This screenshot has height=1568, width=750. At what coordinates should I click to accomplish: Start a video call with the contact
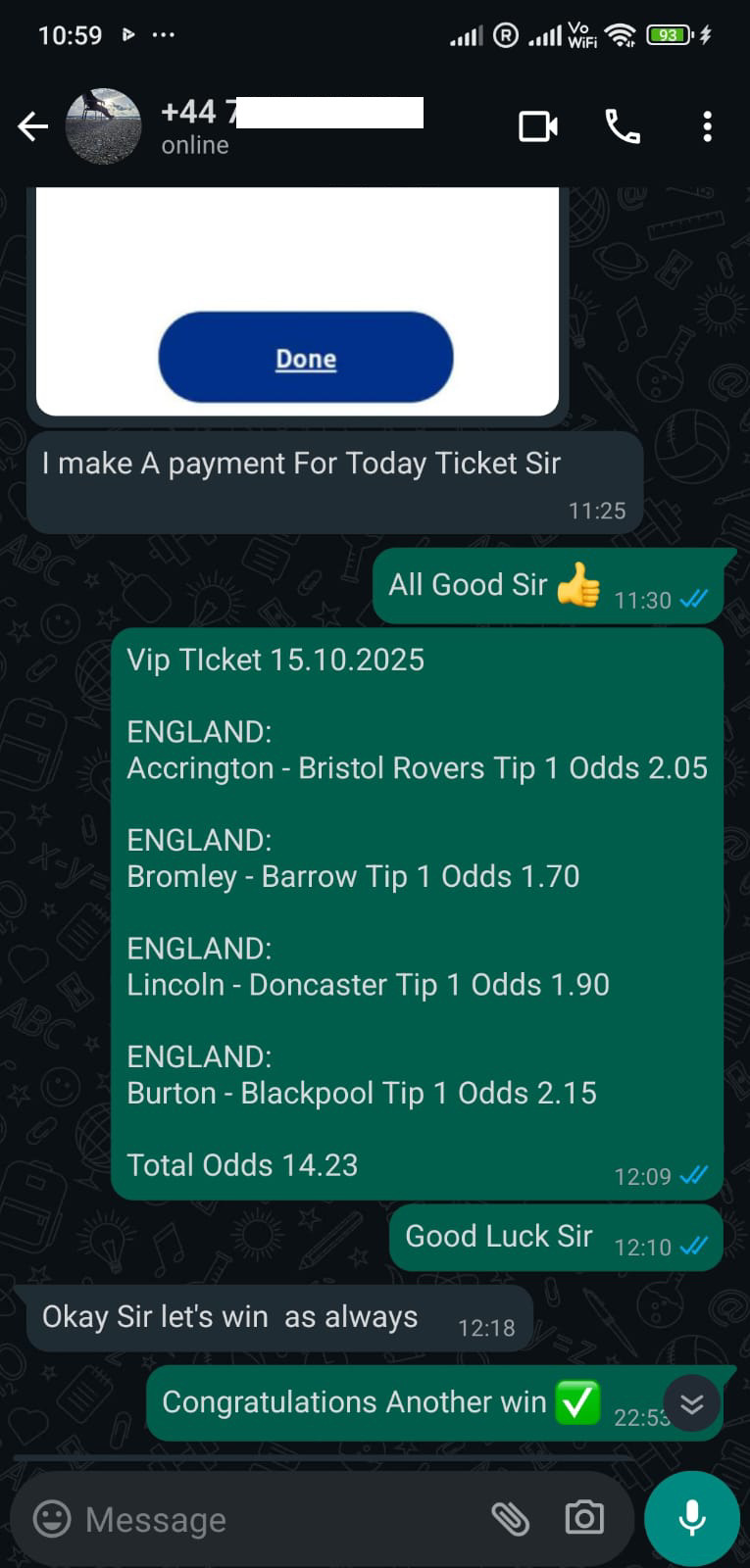pyautogui.click(x=537, y=126)
